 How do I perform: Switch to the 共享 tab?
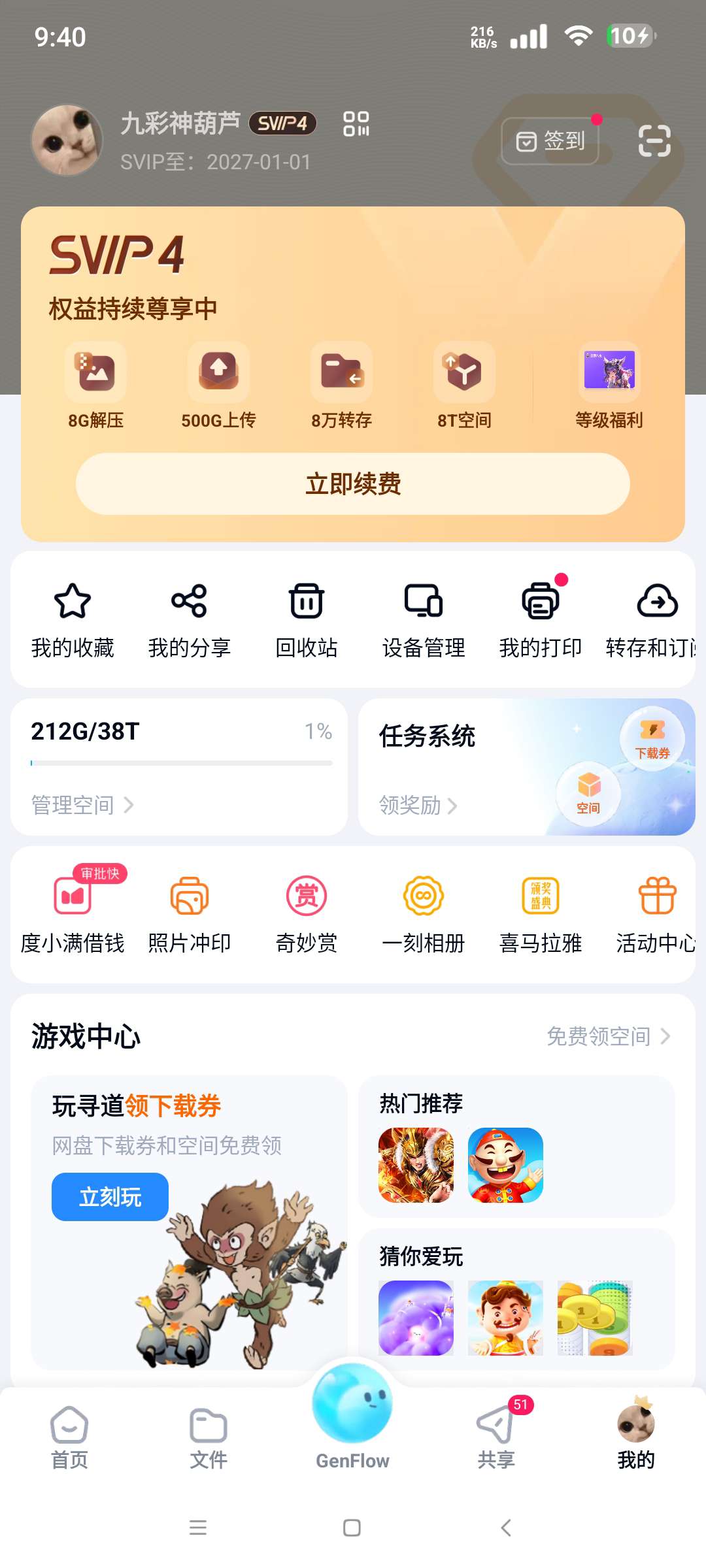(496, 1444)
